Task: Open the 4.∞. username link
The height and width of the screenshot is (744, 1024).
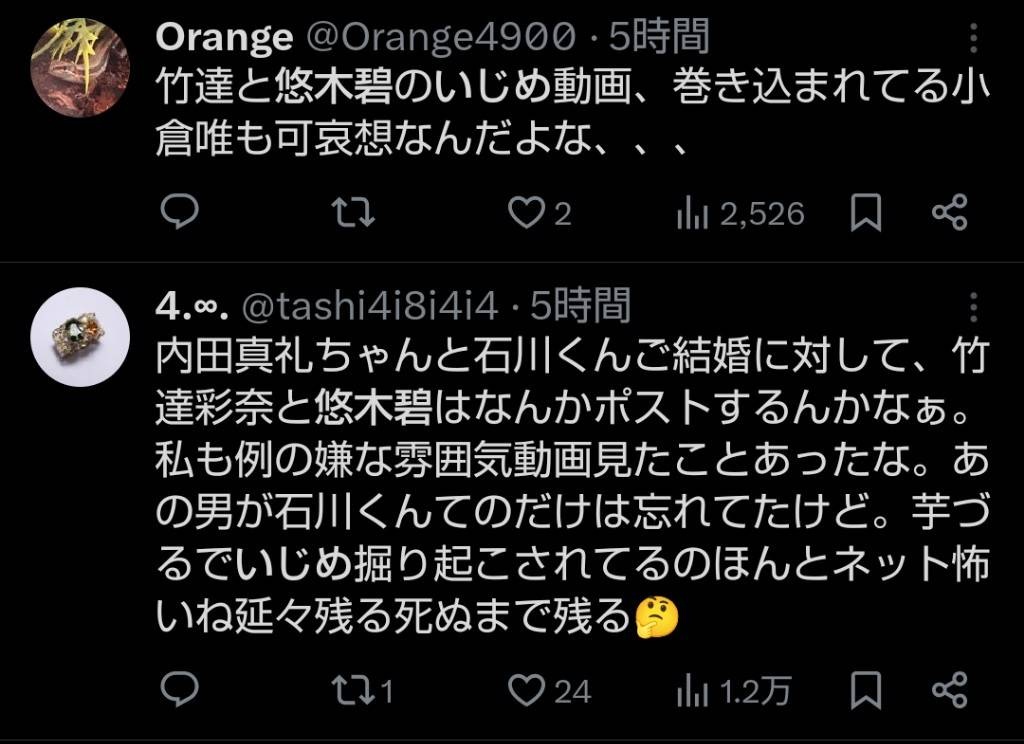Action: coord(193,308)
